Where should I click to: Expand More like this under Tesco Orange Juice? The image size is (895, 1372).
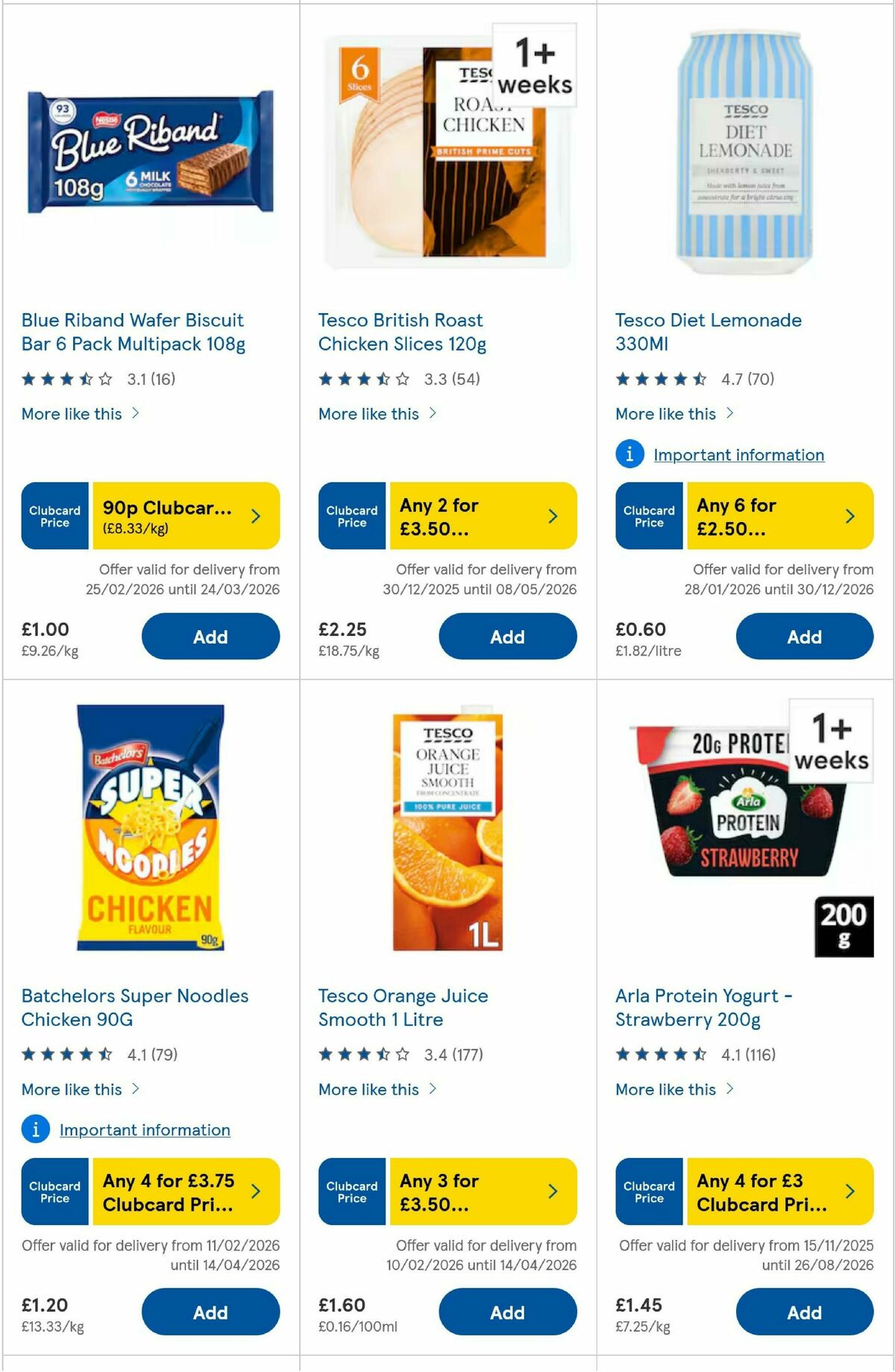370,1089
